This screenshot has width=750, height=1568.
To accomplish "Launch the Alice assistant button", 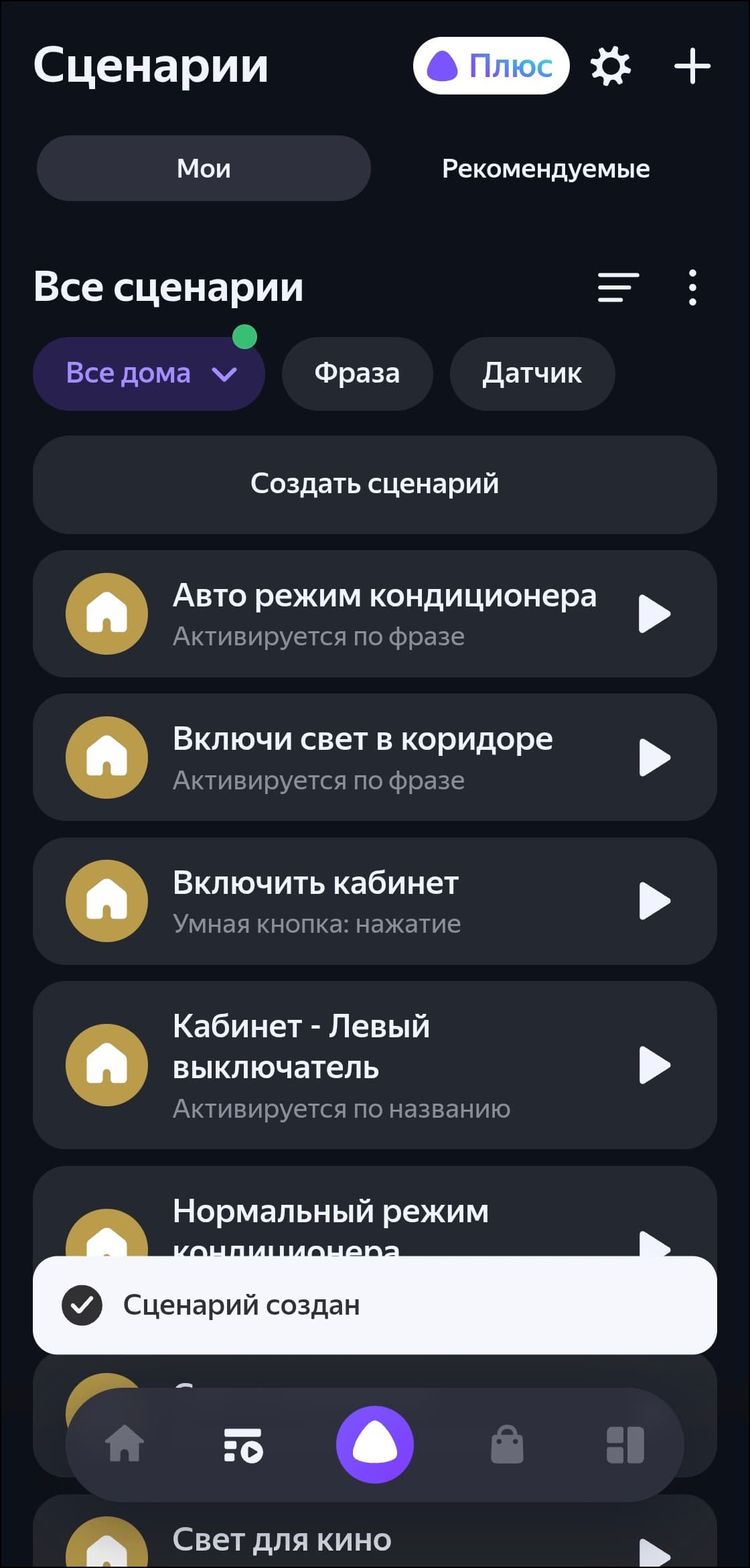I will click(x=374, y=1444).
